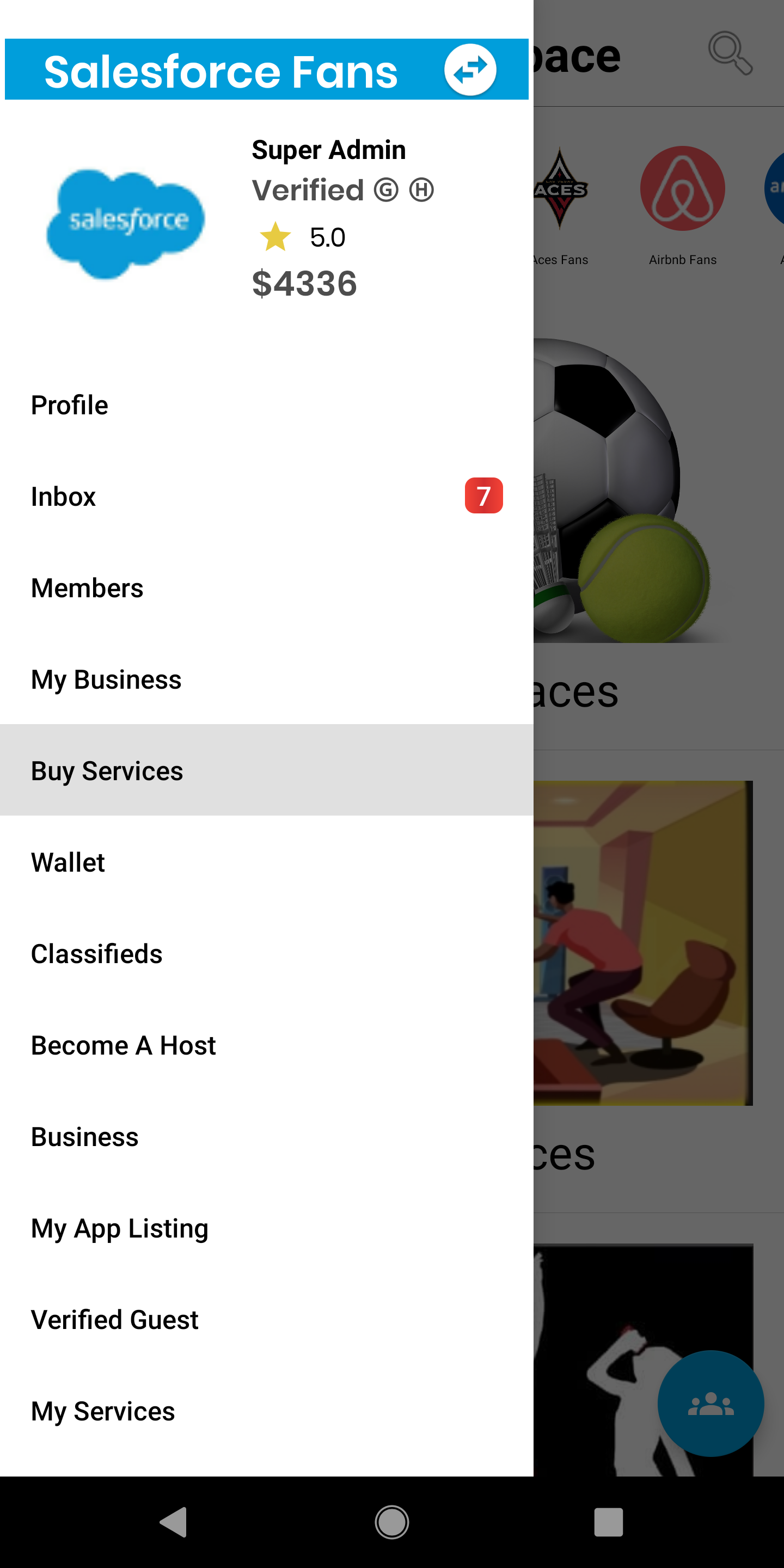This screenshot has width=784, height=1568.
Task: Tap the system back button
Action: pos(174,1522)
